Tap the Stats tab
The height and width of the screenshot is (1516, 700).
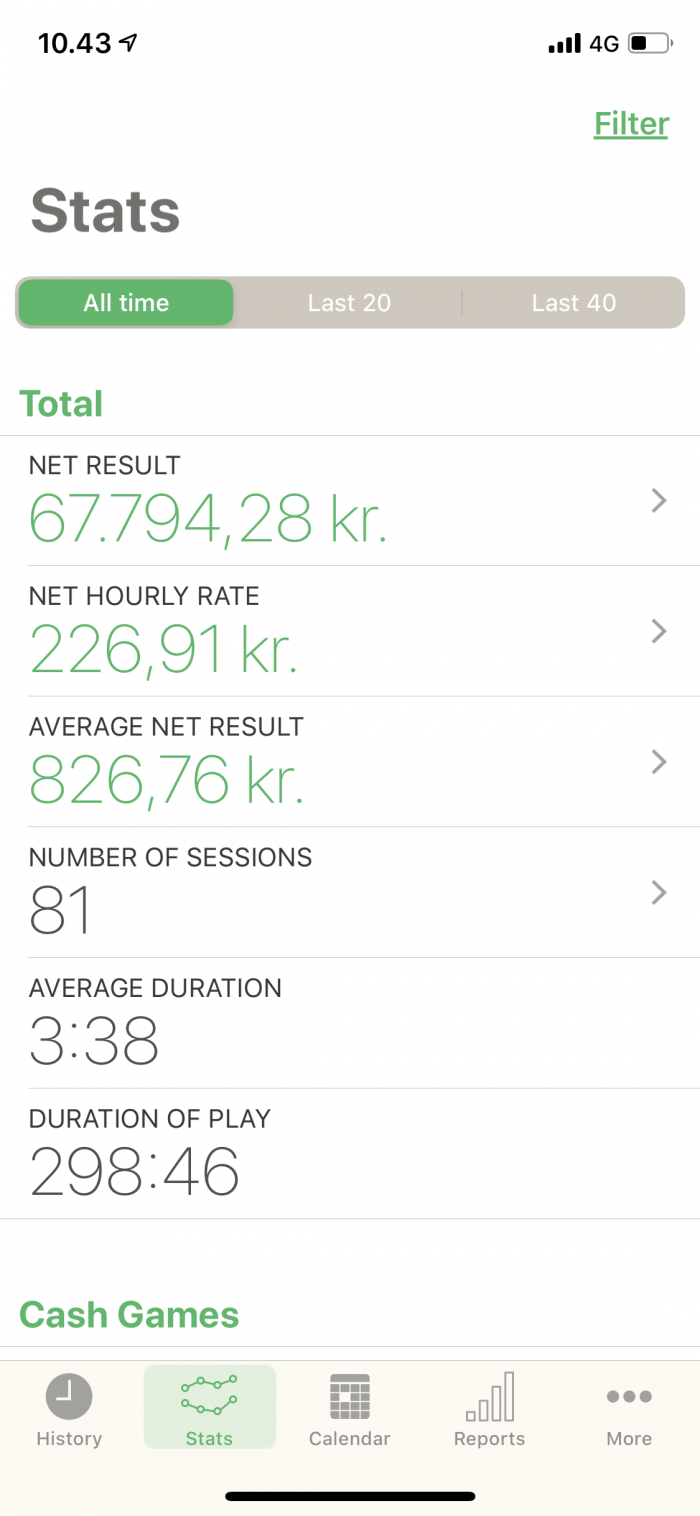(x=209, y=1409)
